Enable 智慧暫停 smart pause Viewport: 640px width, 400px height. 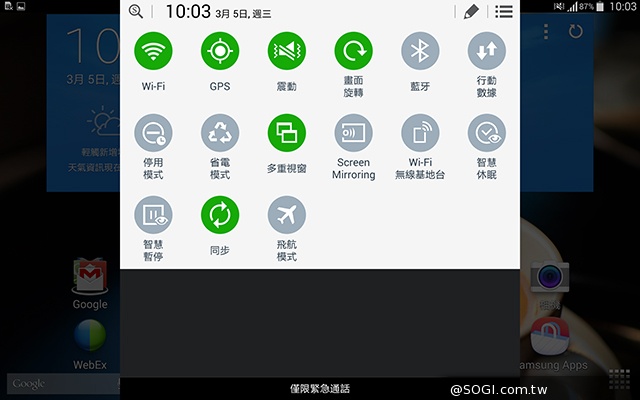pyautogui.click(x=153, y=215)
